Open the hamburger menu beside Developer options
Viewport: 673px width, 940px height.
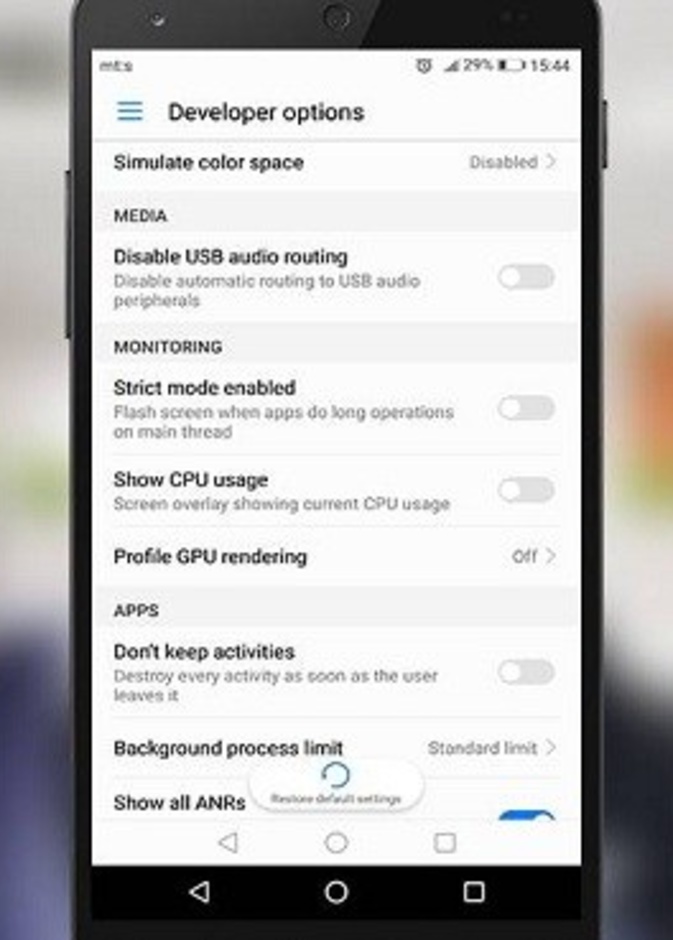(x=130, y=111)
